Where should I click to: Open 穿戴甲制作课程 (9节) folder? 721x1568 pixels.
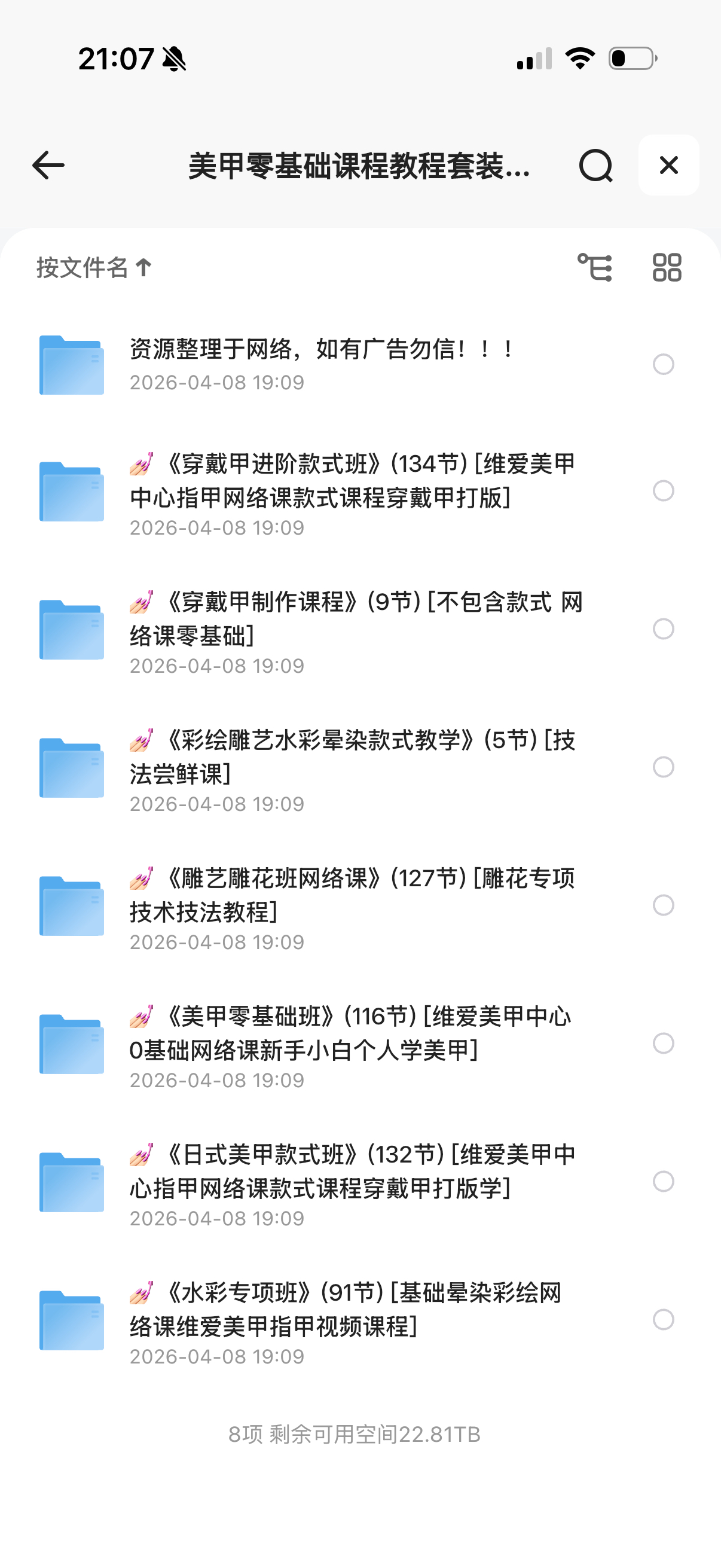click(353, 628)
